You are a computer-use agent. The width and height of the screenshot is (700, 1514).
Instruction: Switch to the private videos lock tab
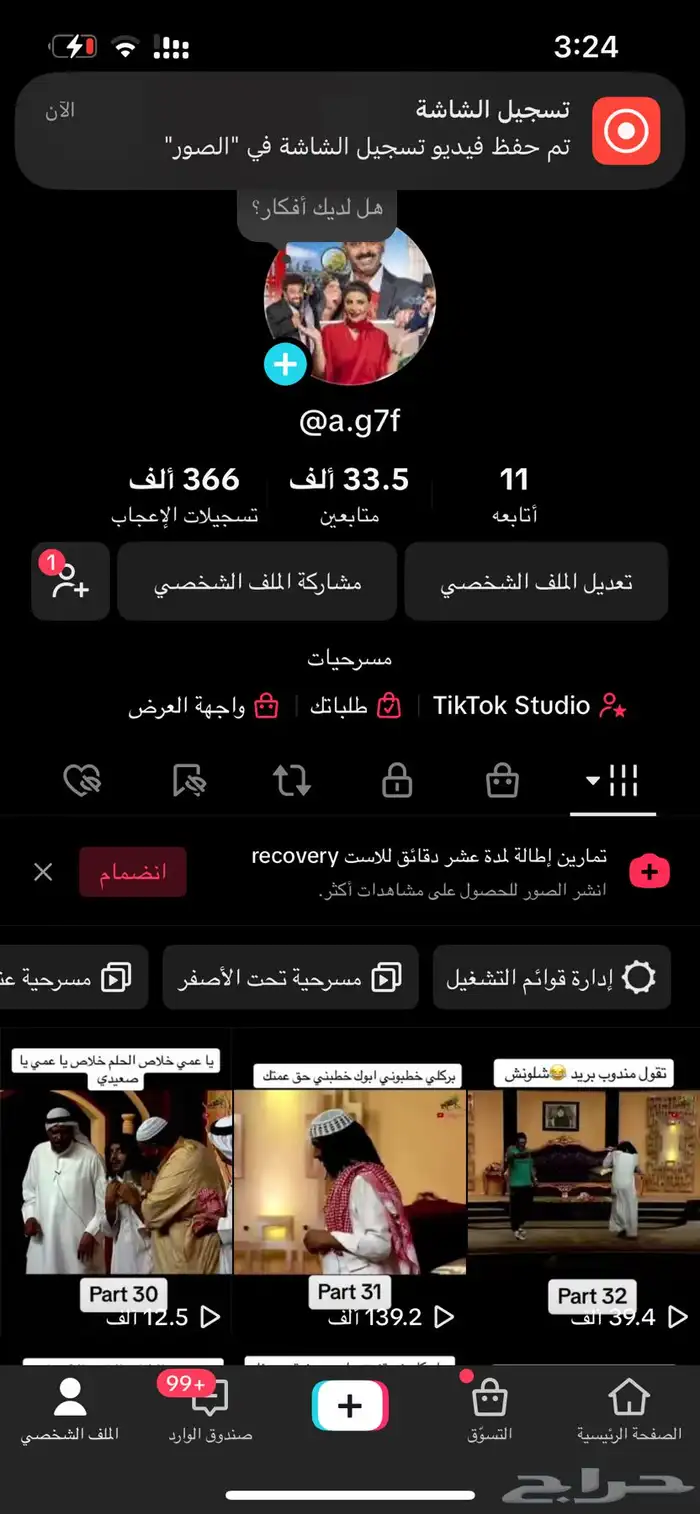point(397,781)
